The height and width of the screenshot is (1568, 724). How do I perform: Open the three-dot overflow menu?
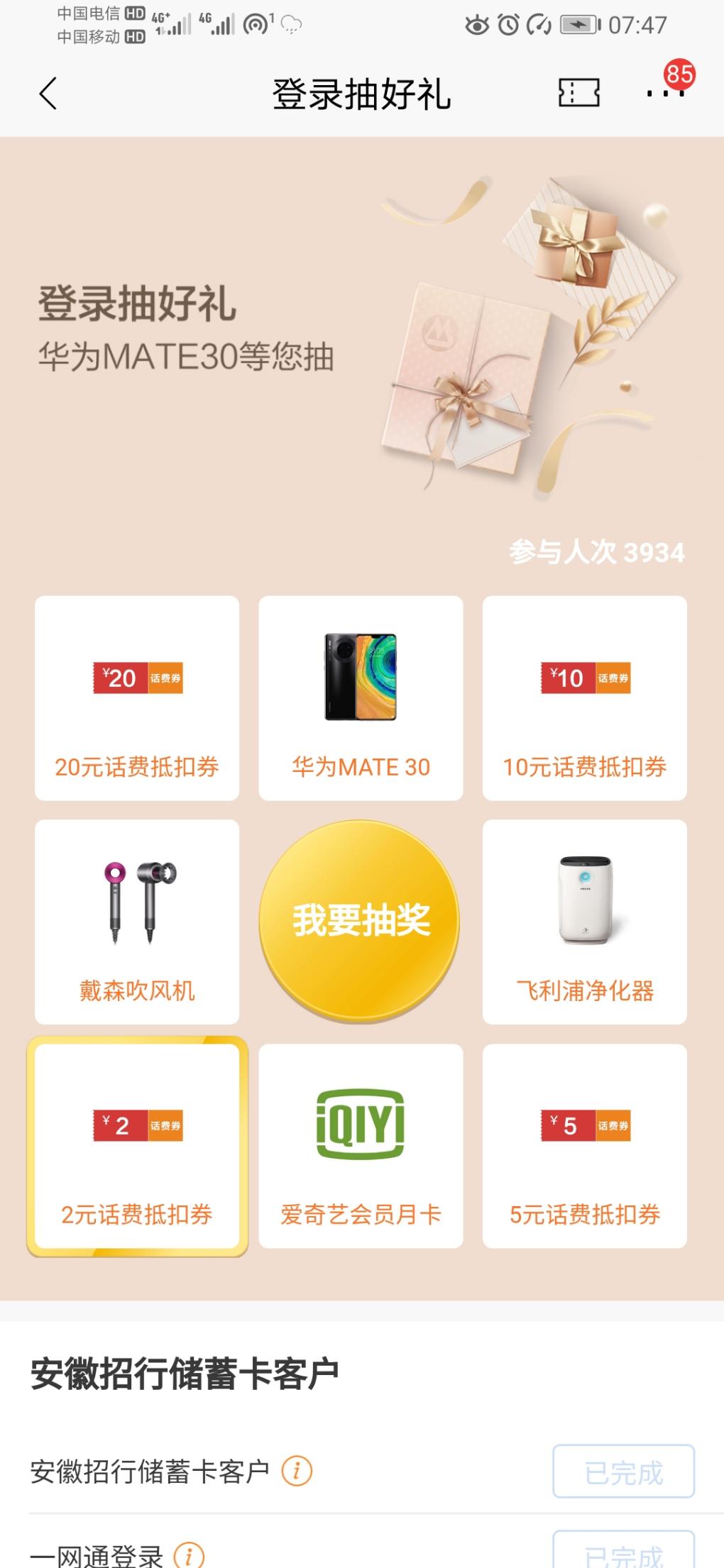coord(664,93)
